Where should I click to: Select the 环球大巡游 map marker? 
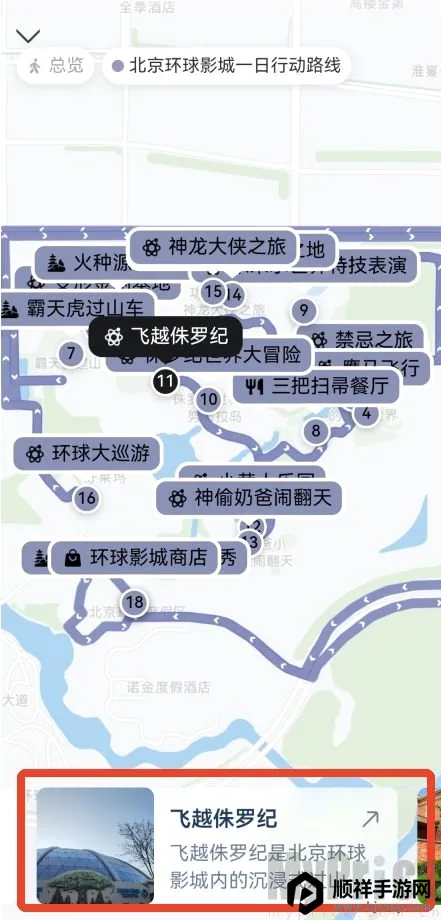tap(87, 454)
